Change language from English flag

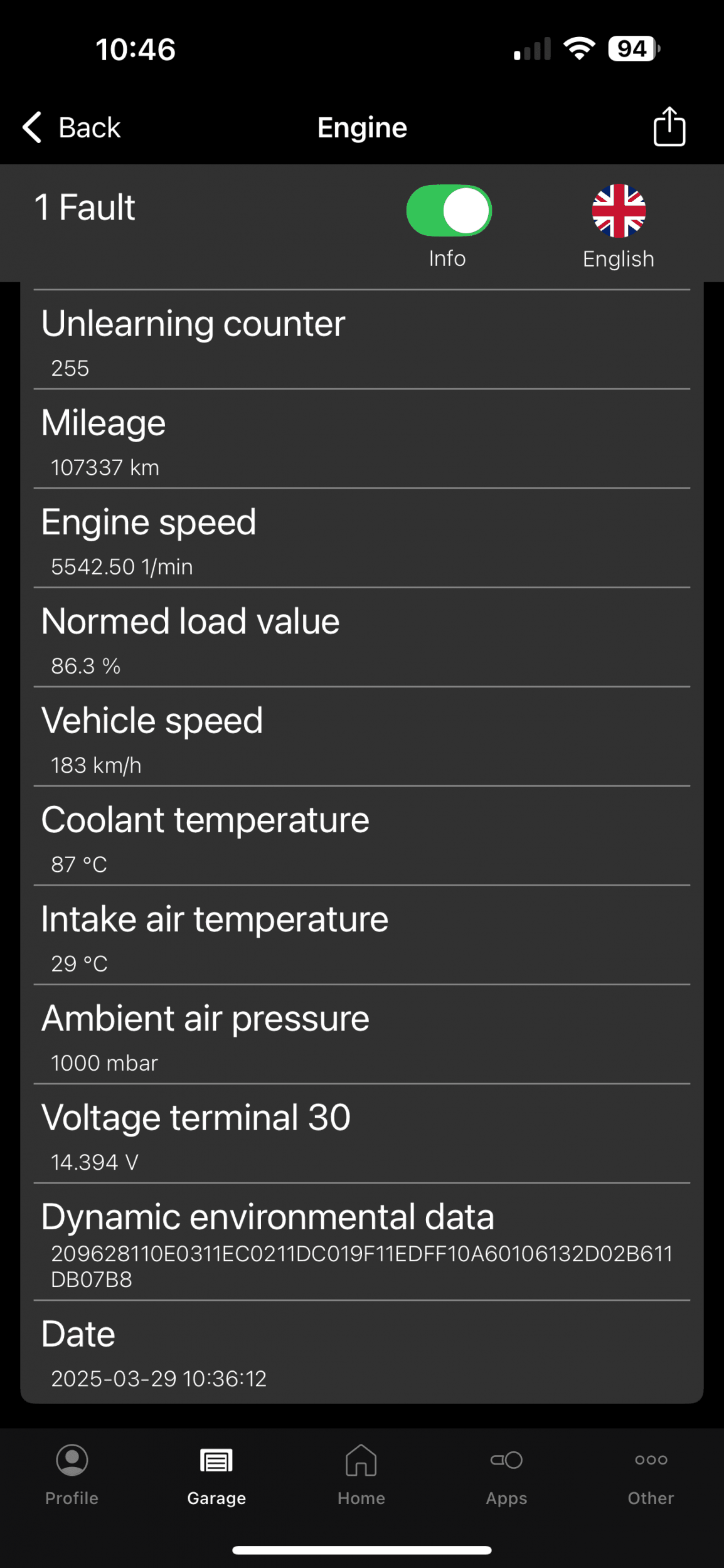pyautogui.click(x=618, y=211)
